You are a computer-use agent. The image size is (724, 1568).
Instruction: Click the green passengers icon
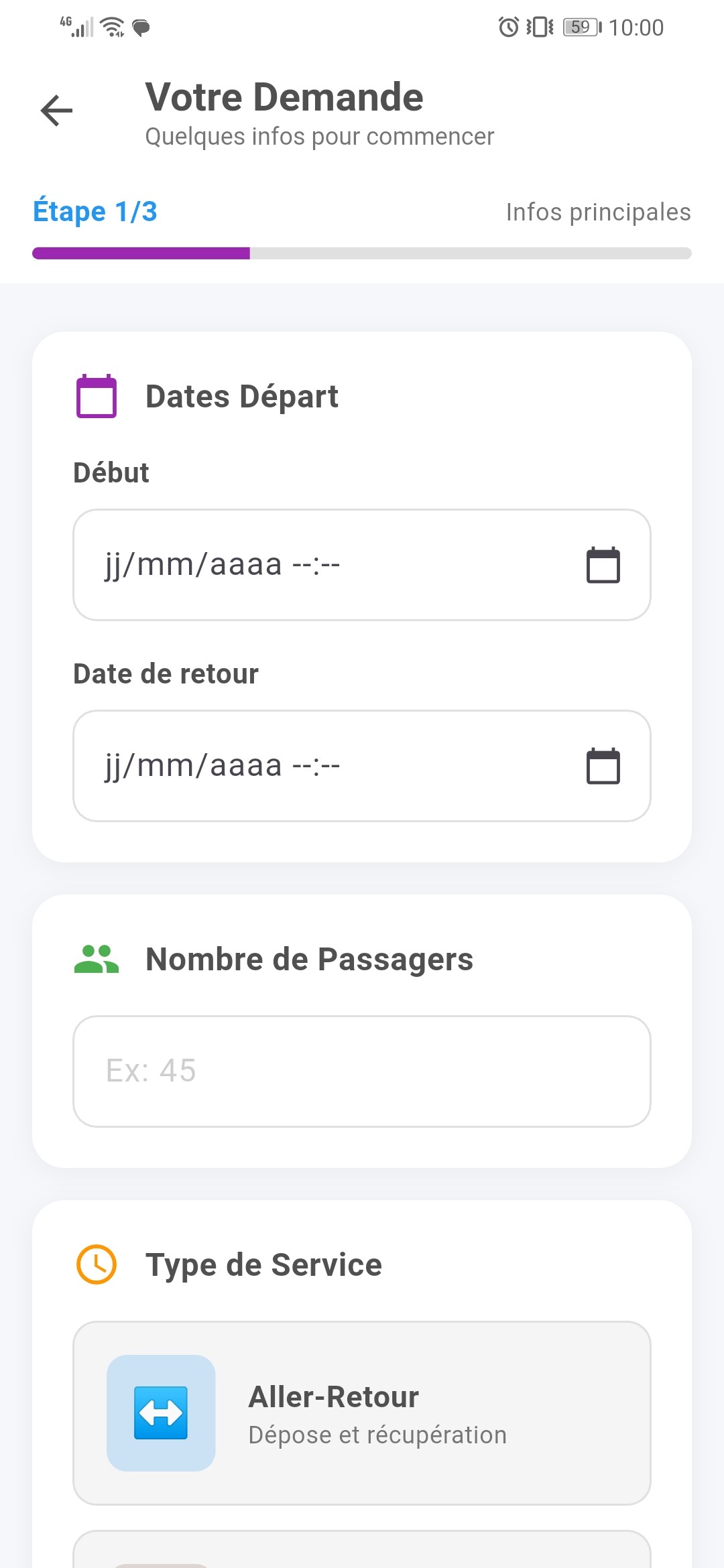point(97,958)
